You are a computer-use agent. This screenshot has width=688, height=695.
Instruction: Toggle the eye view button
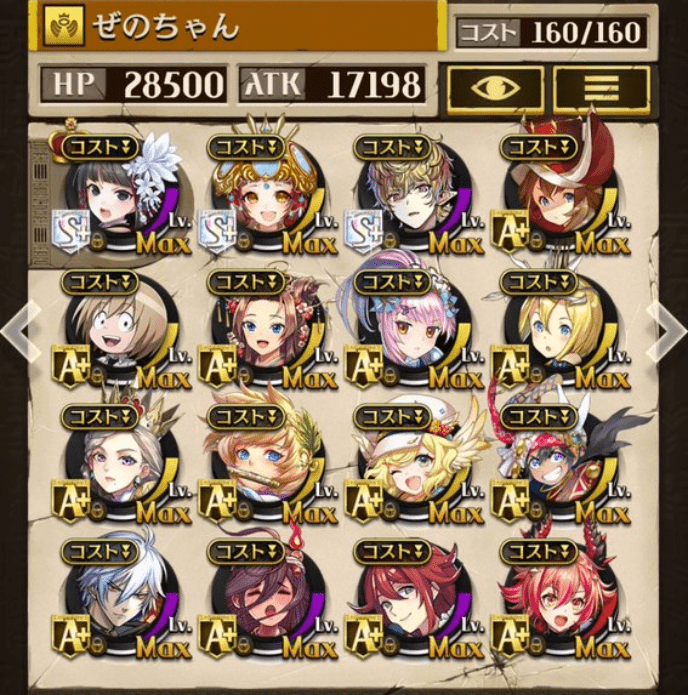(495, 88)
